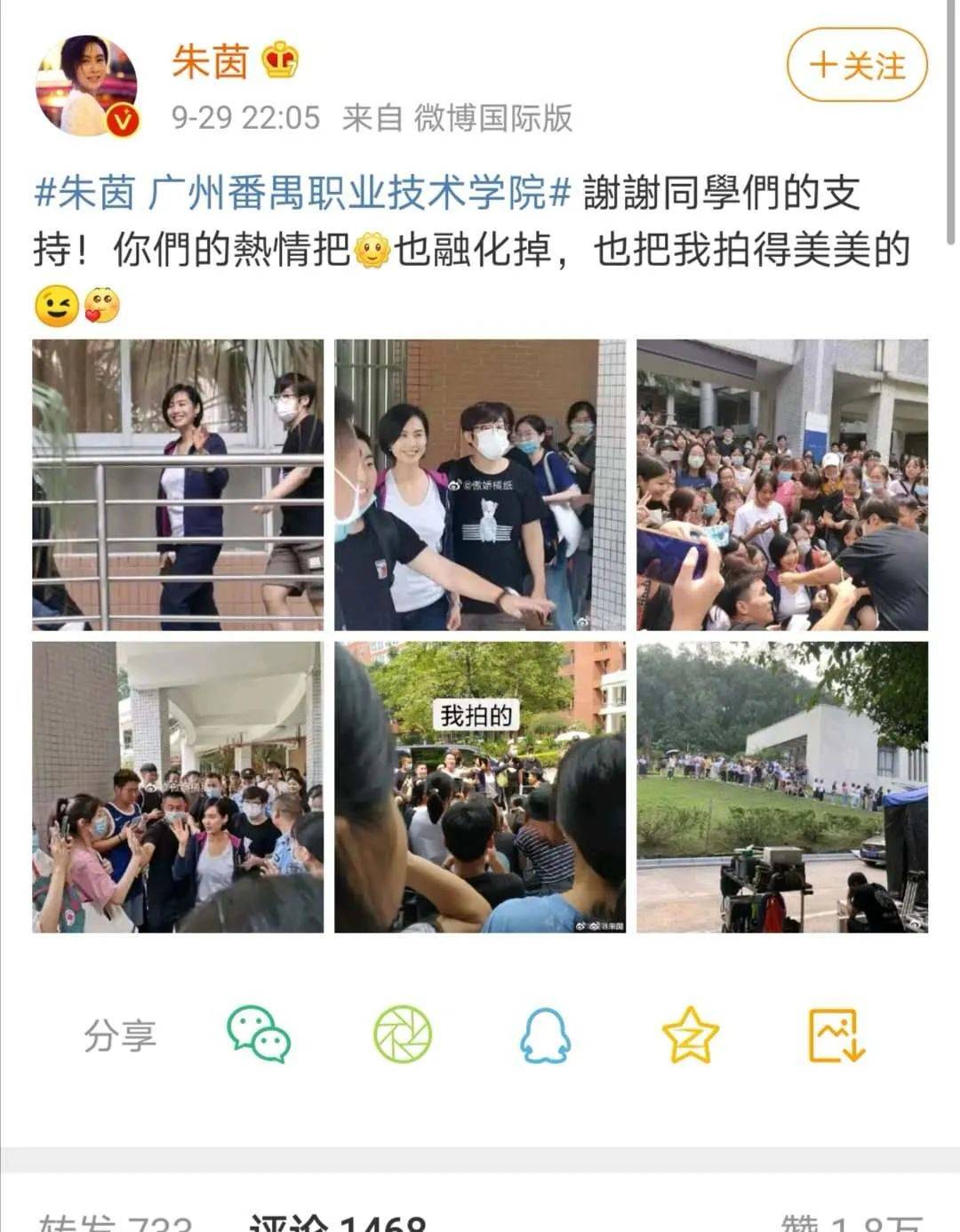Image resolution: width=960 pixels, height=1232 pixels.
Task: Open the photo with masked person in black shirt
Action: coord(479,484)
